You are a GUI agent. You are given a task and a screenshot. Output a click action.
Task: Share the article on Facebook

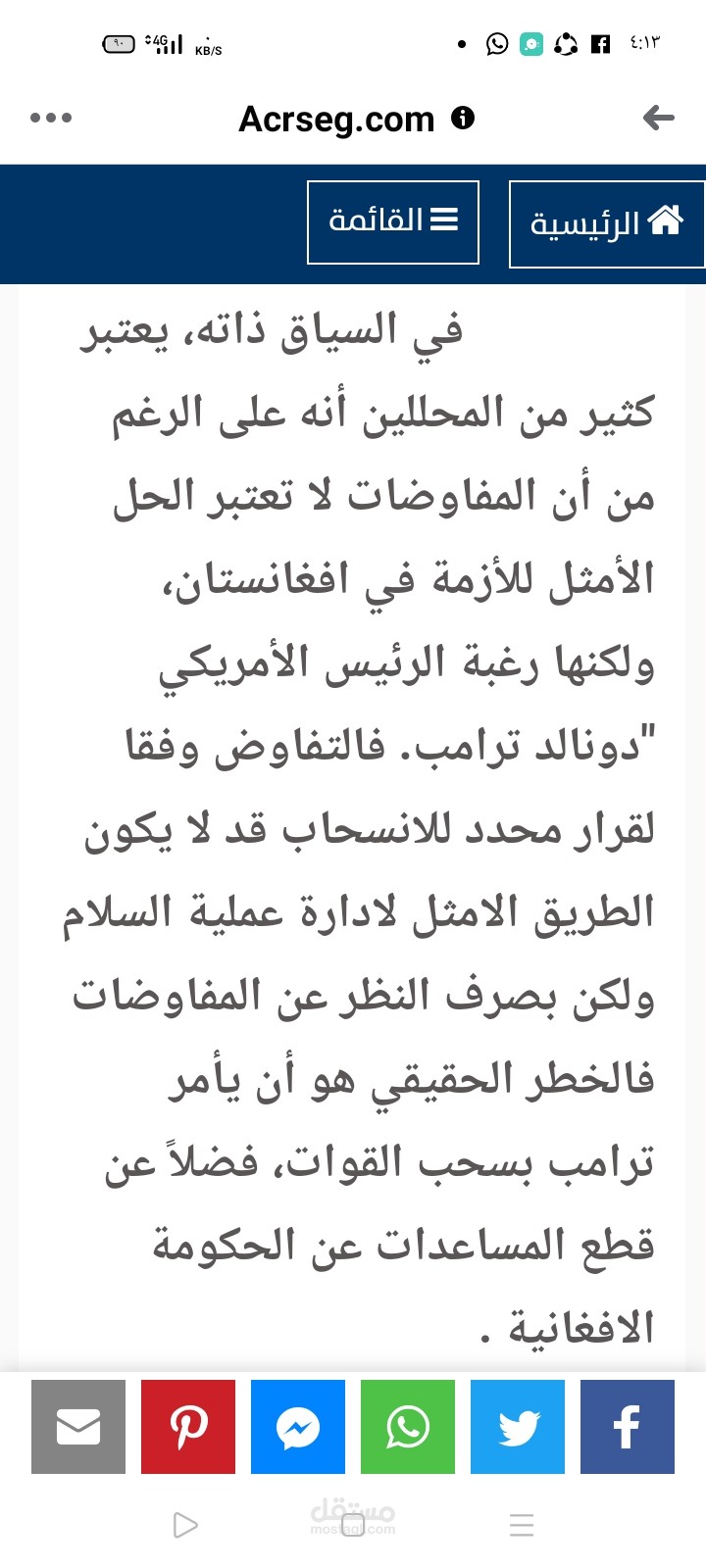(628, 1427)
